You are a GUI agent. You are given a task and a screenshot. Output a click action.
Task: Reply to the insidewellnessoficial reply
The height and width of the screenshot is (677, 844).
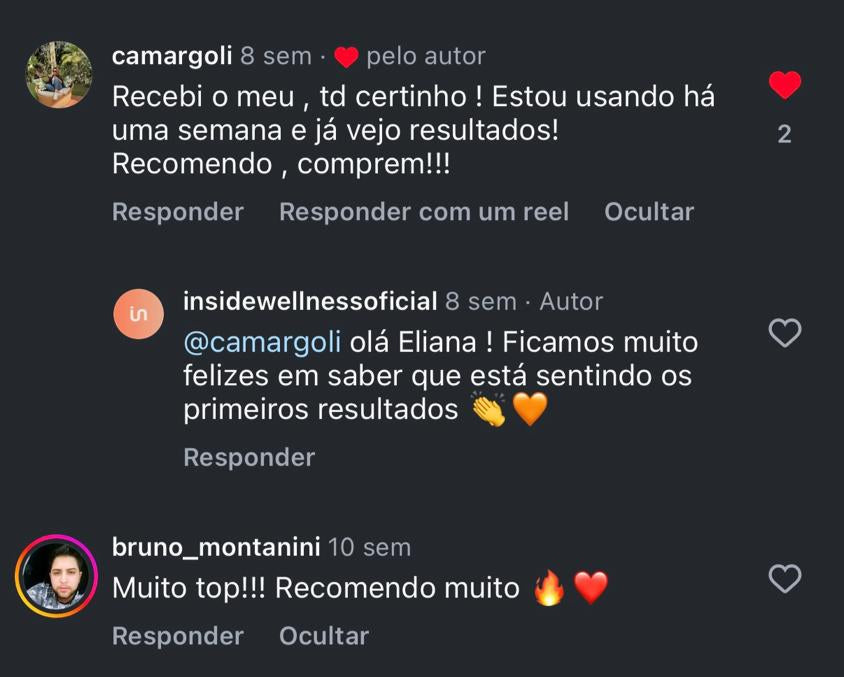pyautogui.click(x=249, y=457)
